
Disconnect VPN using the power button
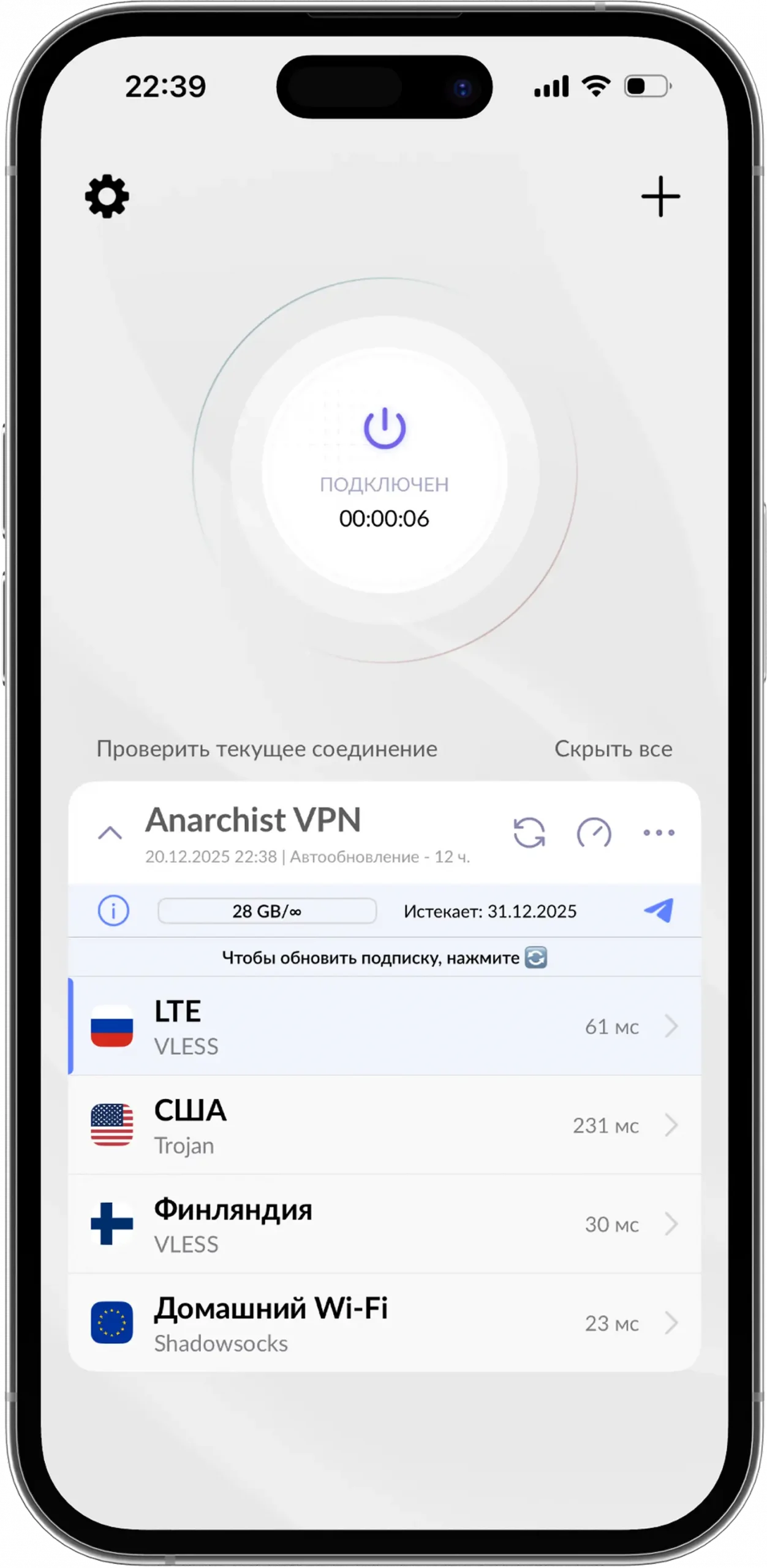point(384,429)
